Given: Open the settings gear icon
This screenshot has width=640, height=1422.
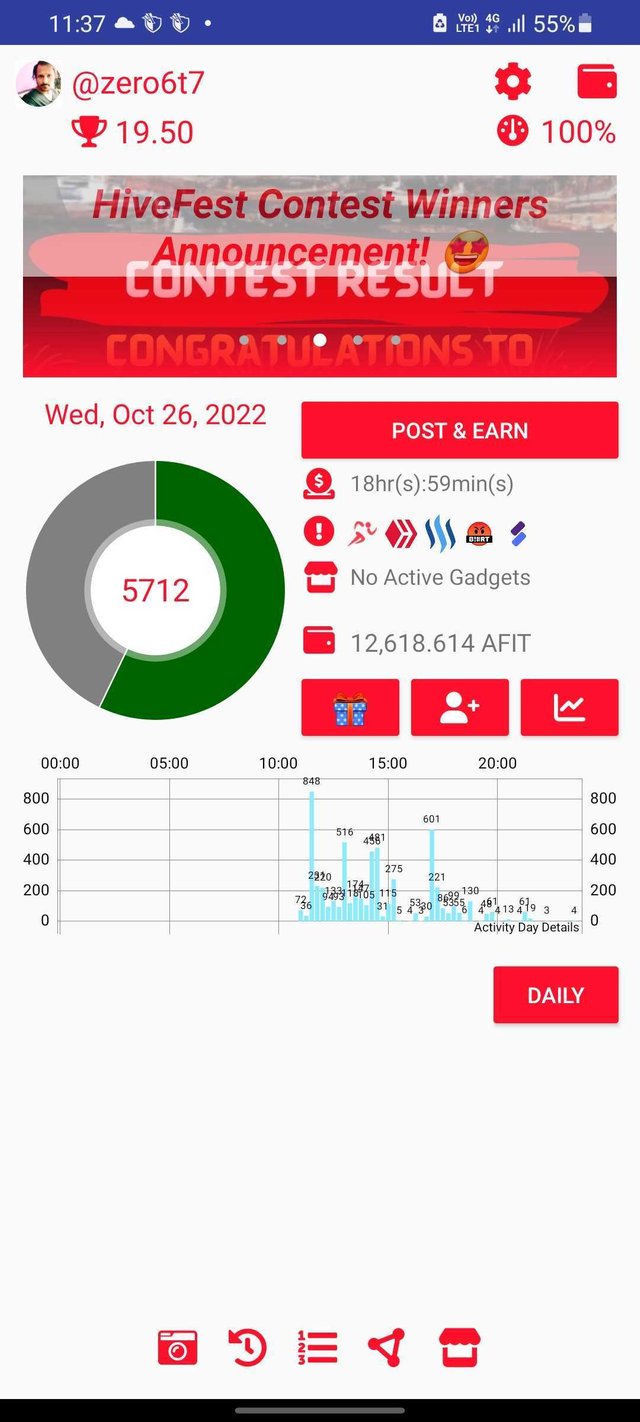Looking at the screenshot, I should 513,82.
